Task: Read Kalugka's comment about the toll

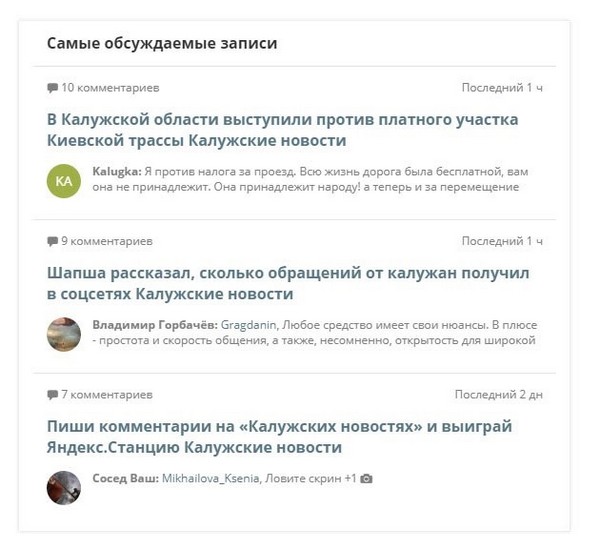Action: coord(310,179)
